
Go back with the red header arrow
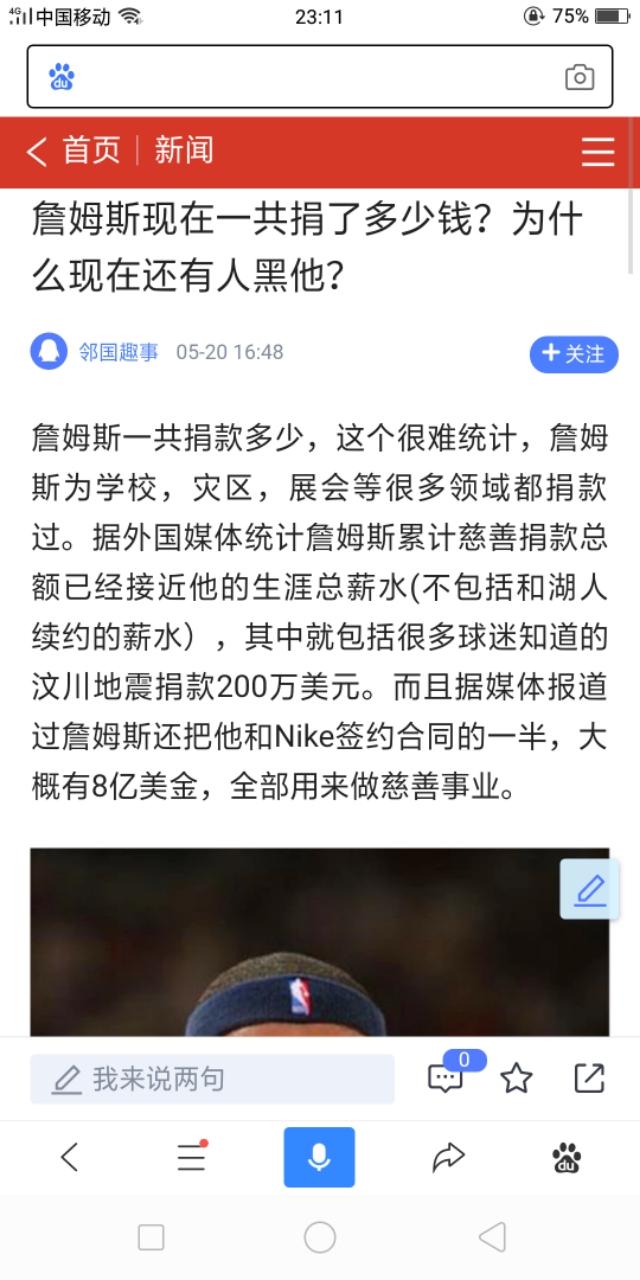click(37, 152)
